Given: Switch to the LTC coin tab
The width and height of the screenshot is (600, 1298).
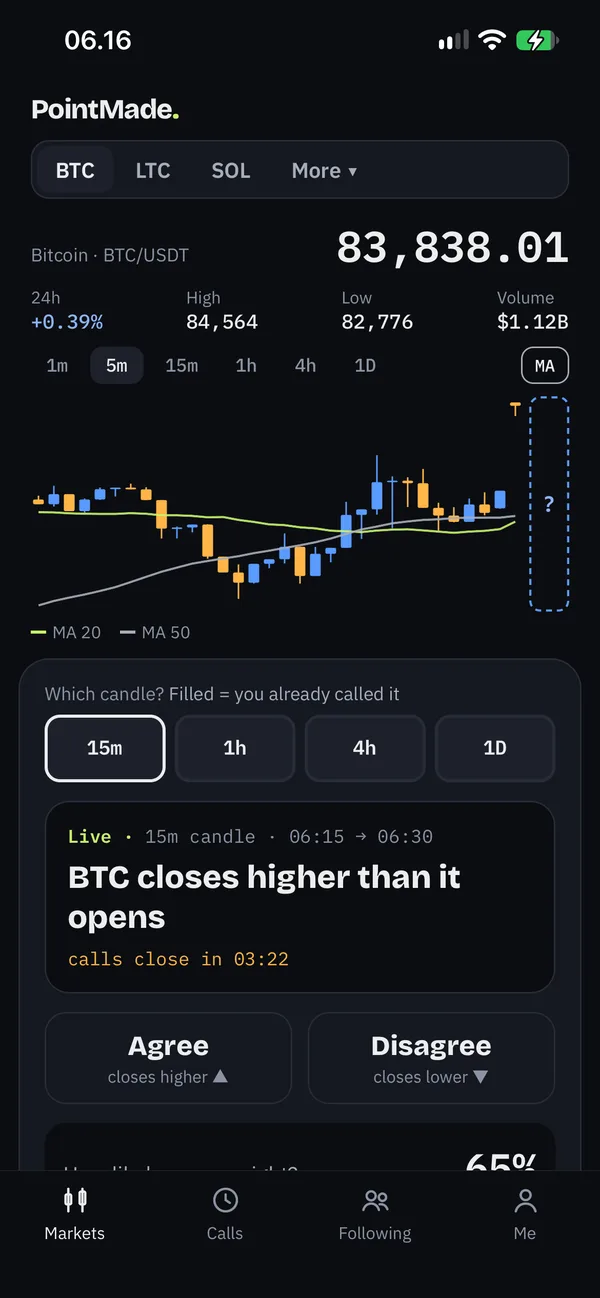Looking at the screenshot, I should tap(153, 170).
